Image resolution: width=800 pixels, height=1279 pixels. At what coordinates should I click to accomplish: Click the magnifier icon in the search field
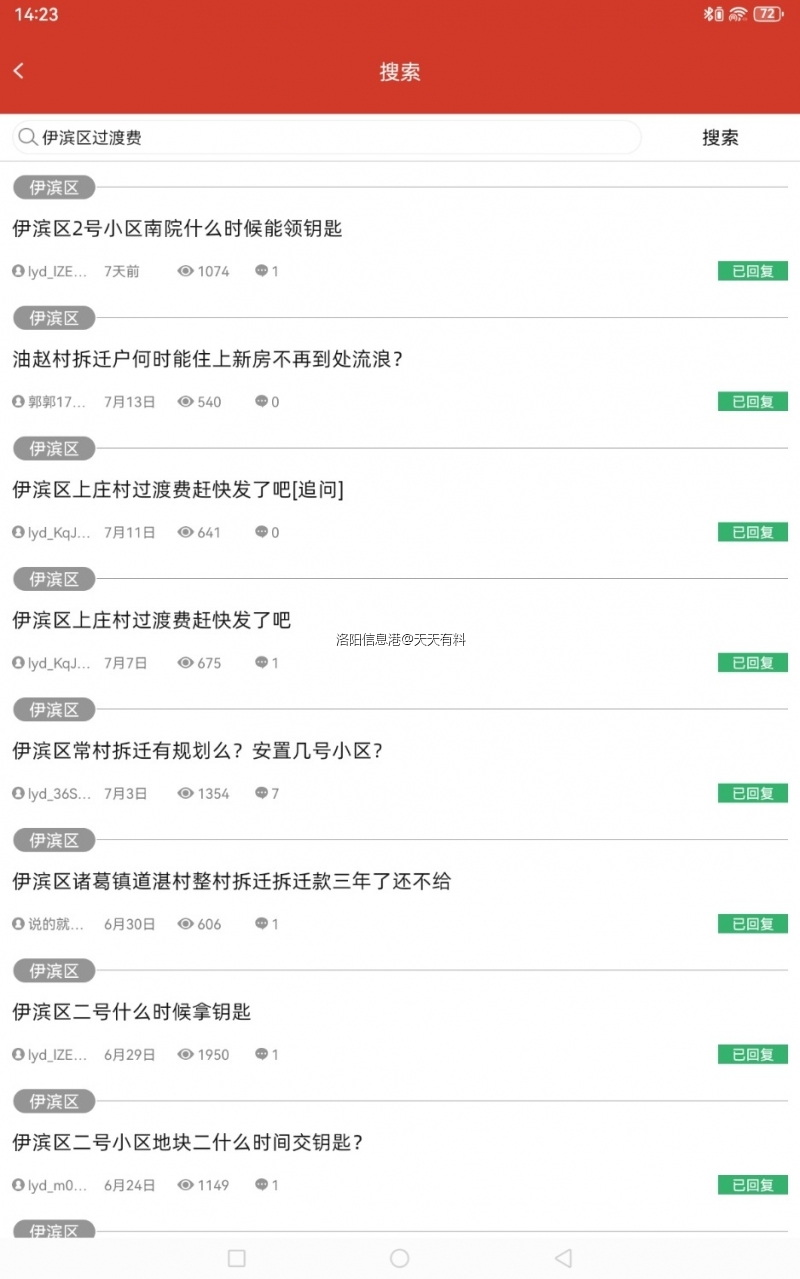click(x=28, y=137)
